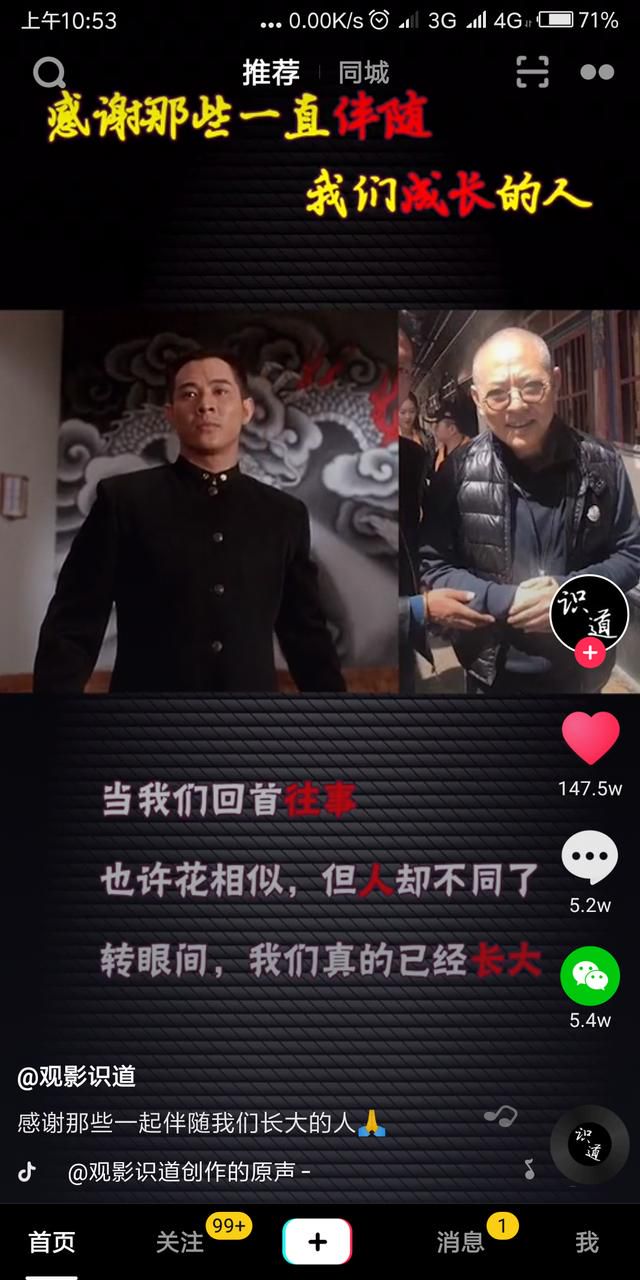Open the 我 profile tab
Screen dimensions: 640x1280
click(x=587, y=1242)
